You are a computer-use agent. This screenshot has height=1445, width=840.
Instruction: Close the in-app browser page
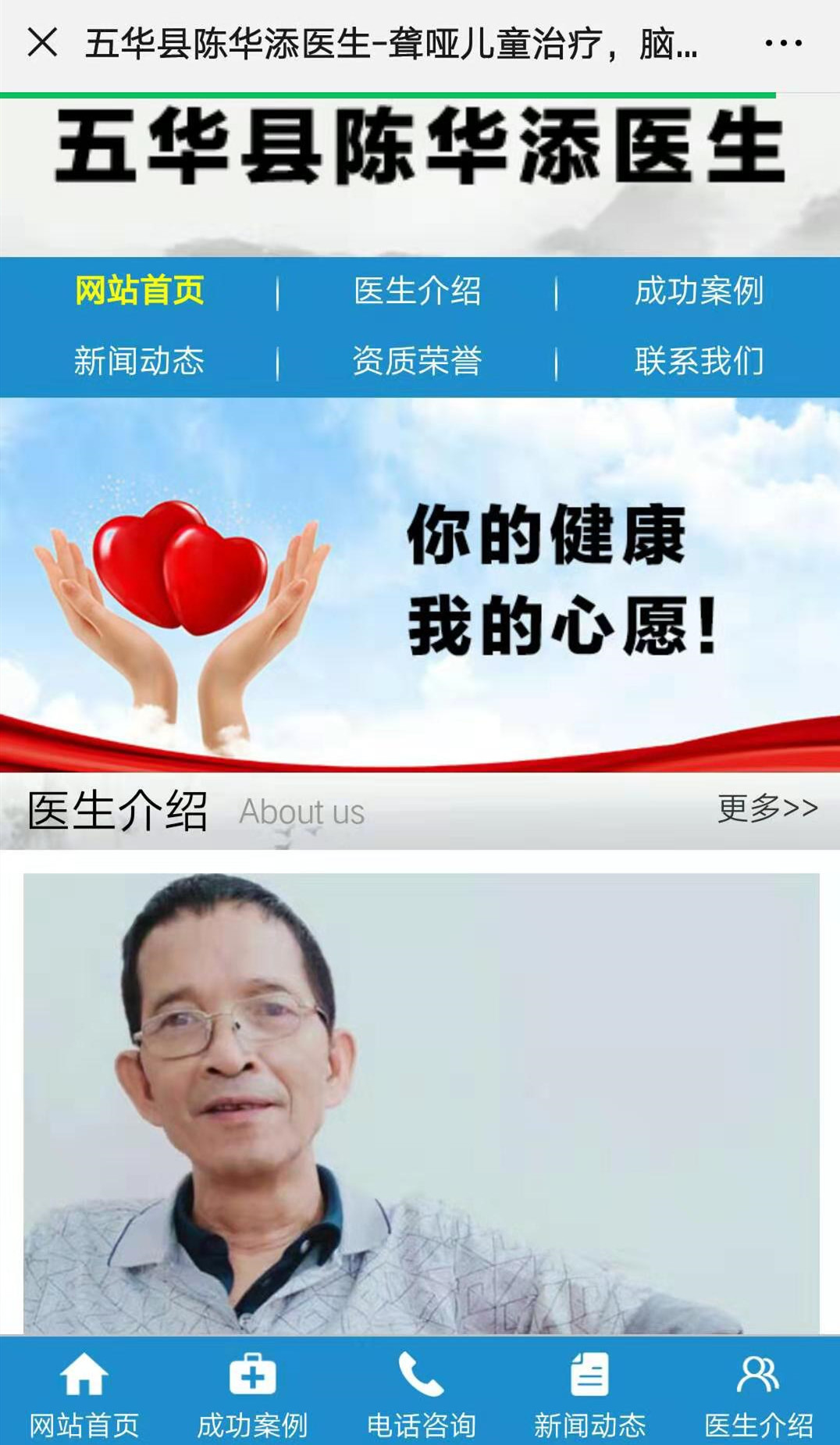point(42,43)
